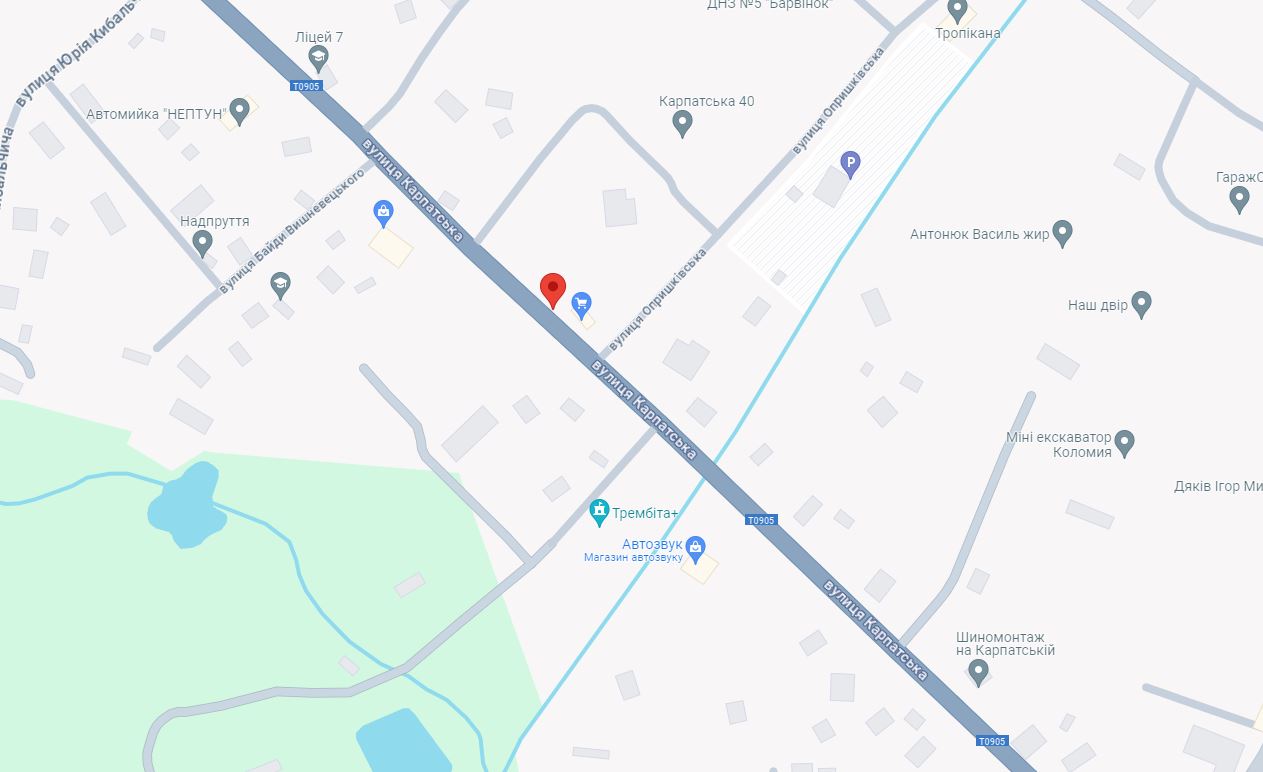Image resolution: width=1263 pixels, height=772 pixels.
Task: Open the Карпатська 40 place pin
Action: click(x=682, y=124)
